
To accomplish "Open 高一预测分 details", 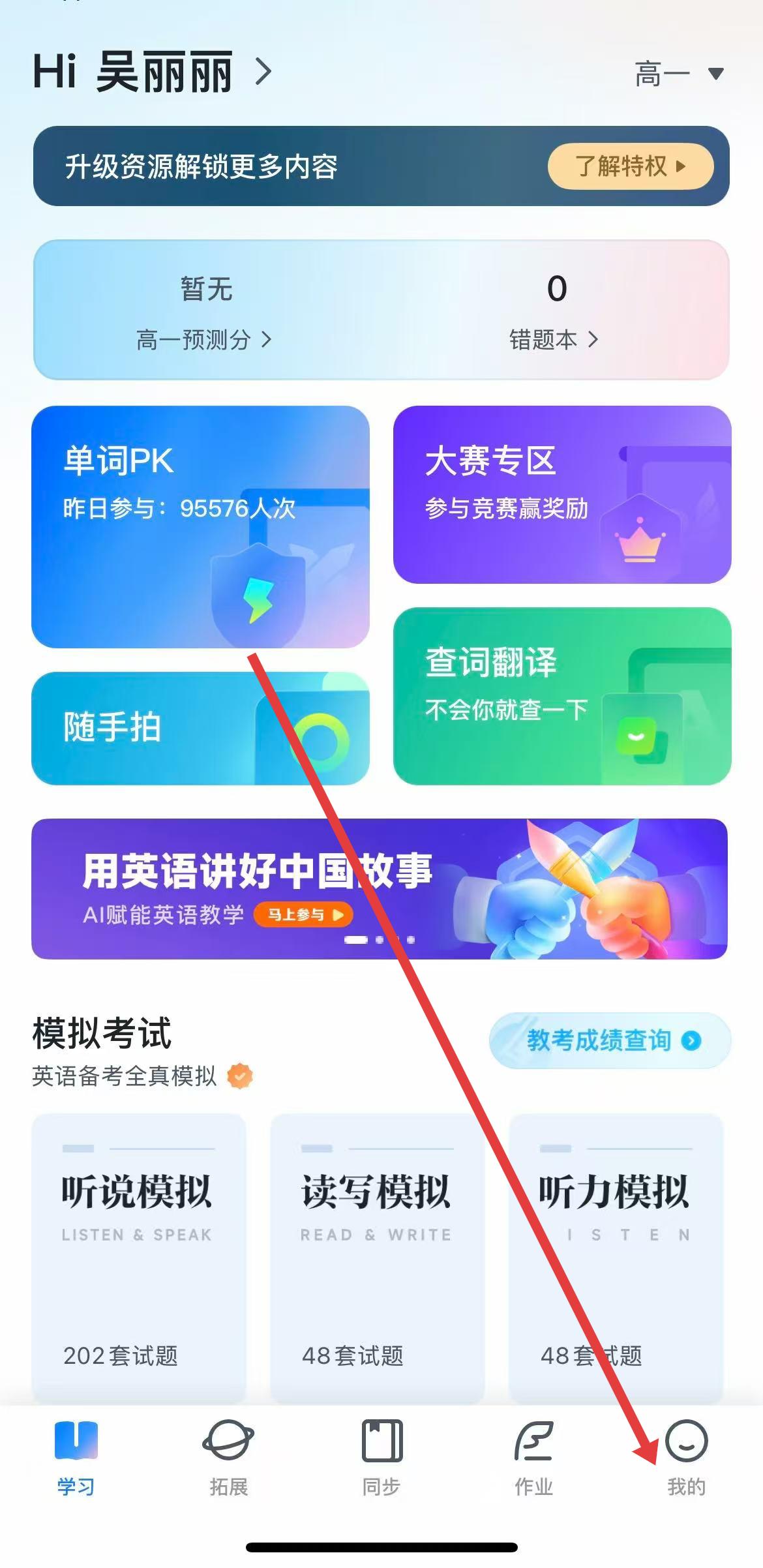I will point(203,339).
